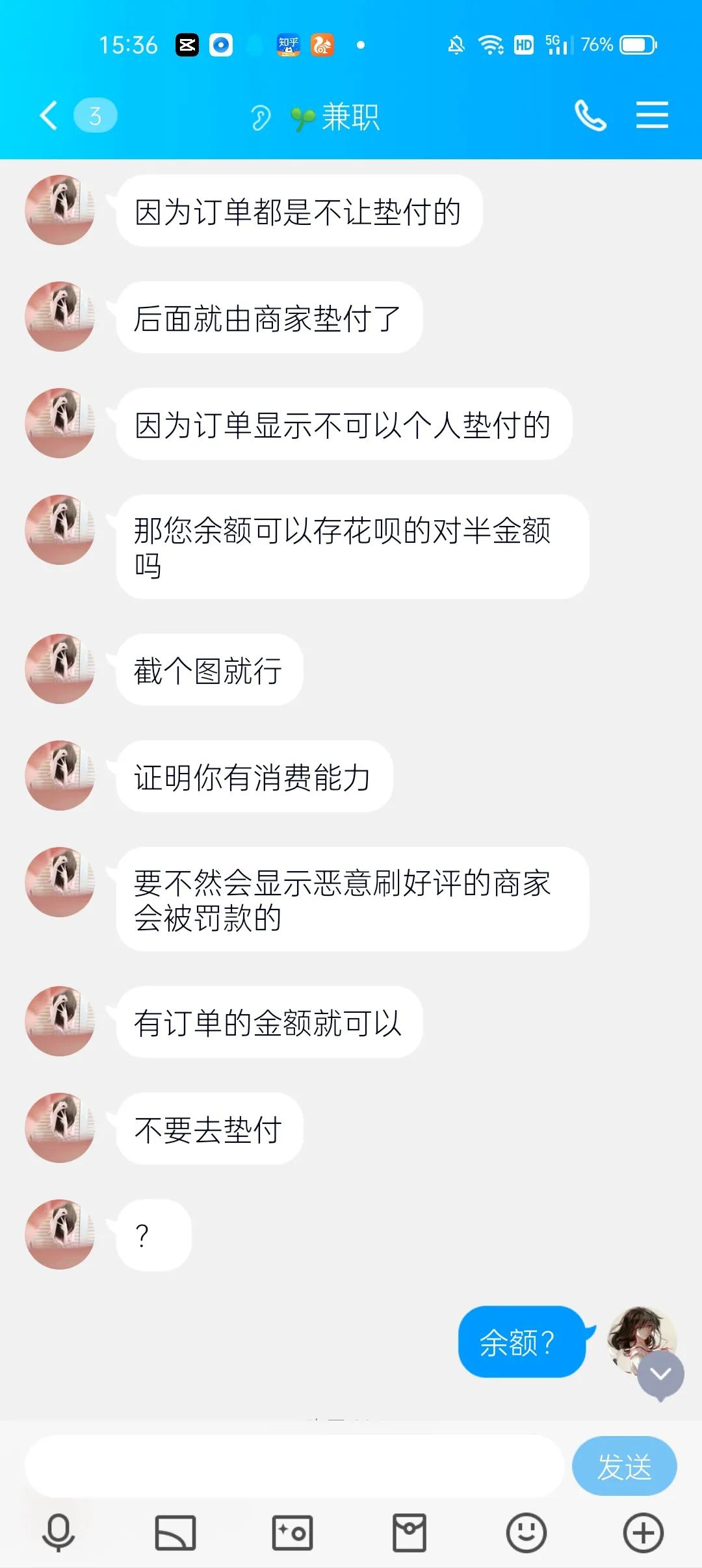The height and width of the screenshot is (1568, 702).
Task: Tap your own avatar beside 余额?
Action: click(x=640, y=1333)
